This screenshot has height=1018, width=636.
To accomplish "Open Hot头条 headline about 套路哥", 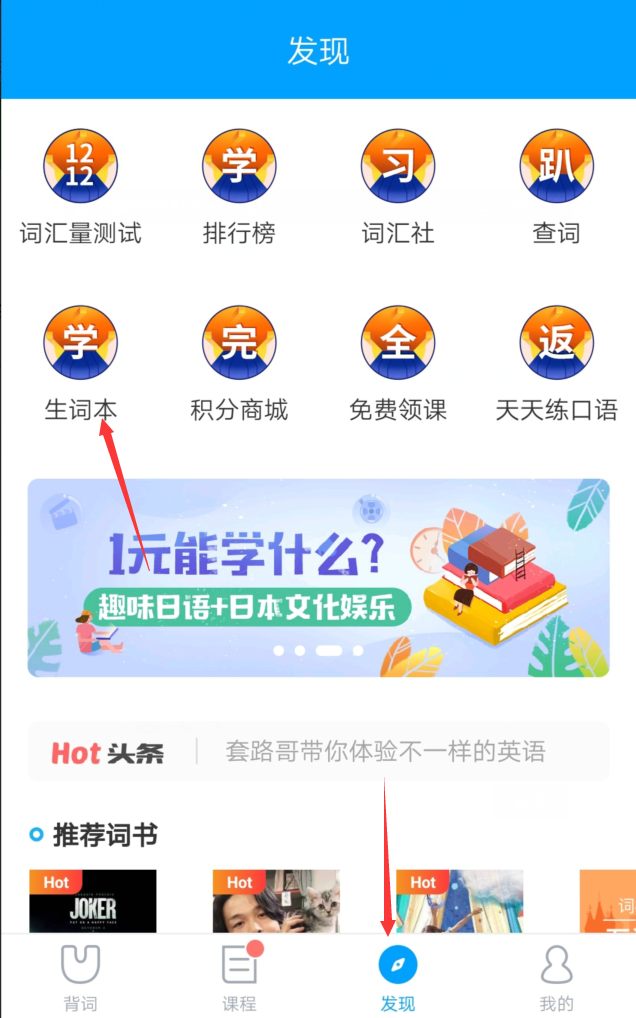I will (386, 751).
